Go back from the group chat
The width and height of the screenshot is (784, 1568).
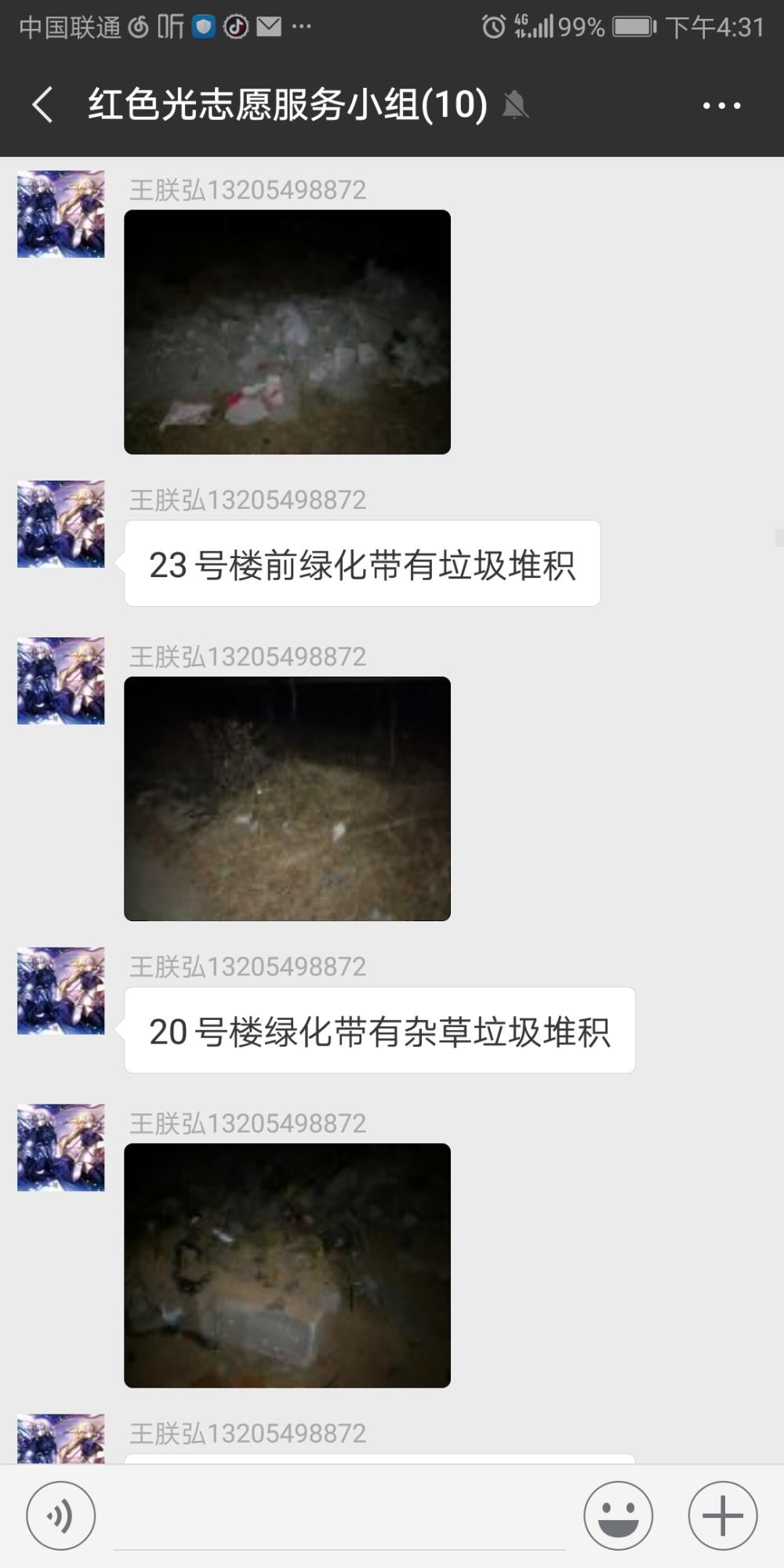pyautogui.click(x=42, y=104)
